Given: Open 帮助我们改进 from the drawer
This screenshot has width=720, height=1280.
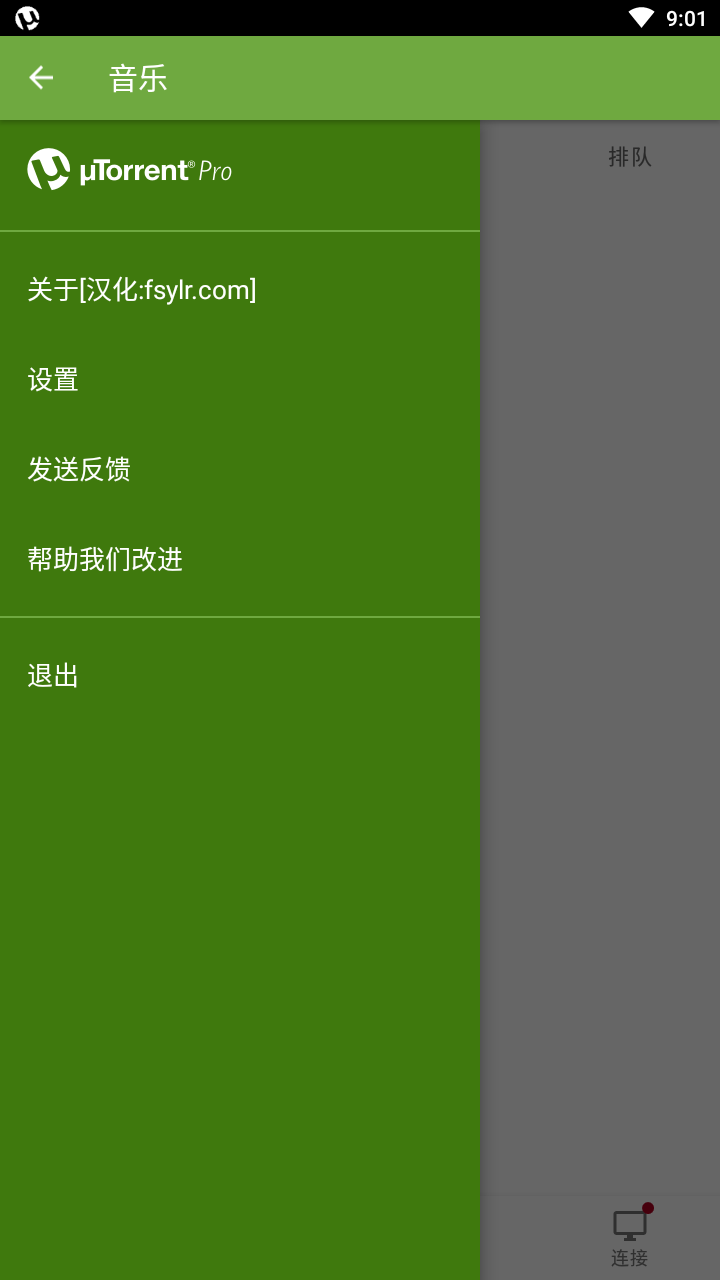Looking at the screenshot, I should click(240, 560).
